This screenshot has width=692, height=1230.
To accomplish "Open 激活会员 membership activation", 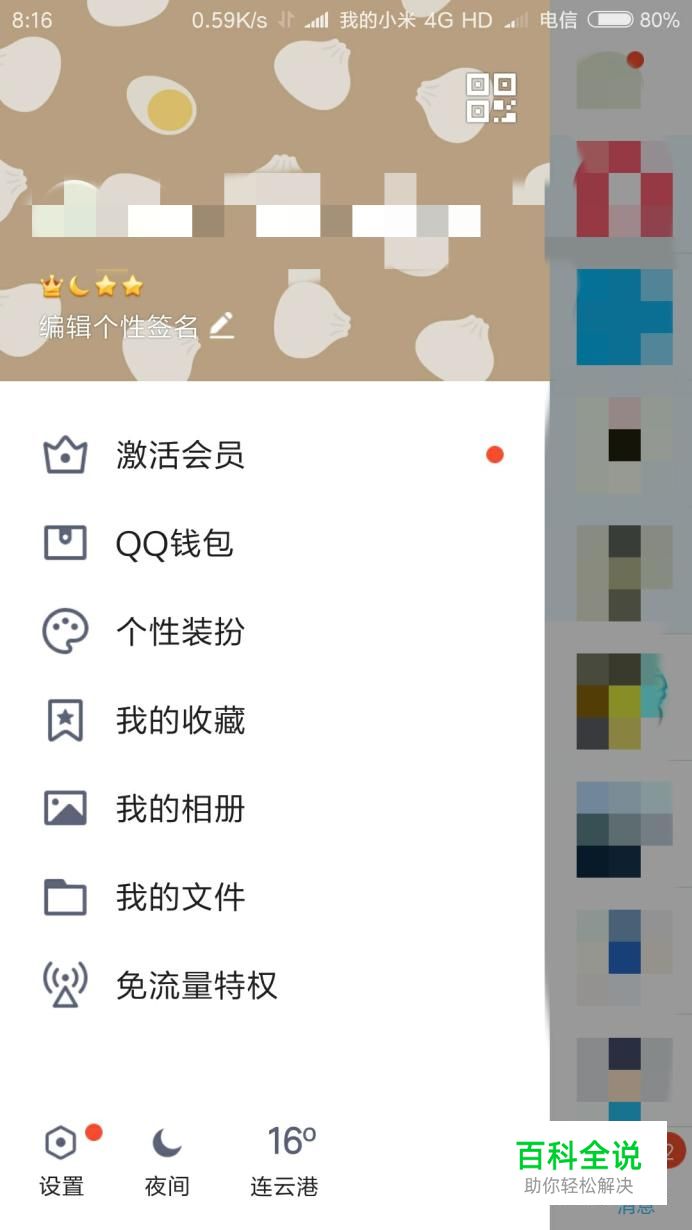I will tap(180, 455).
